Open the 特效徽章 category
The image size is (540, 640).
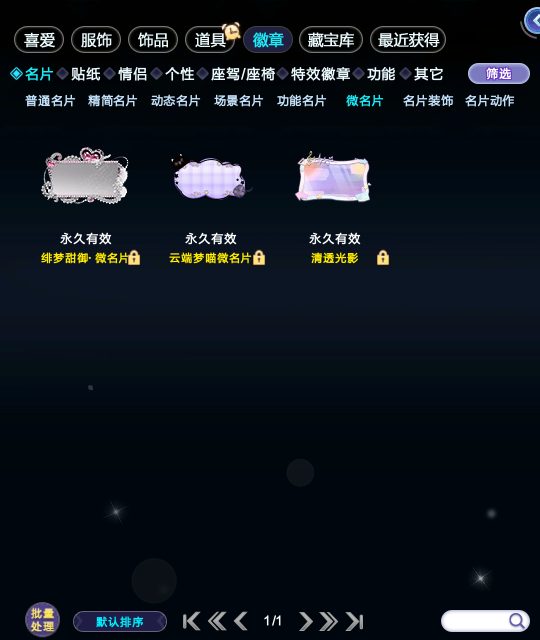320,74
